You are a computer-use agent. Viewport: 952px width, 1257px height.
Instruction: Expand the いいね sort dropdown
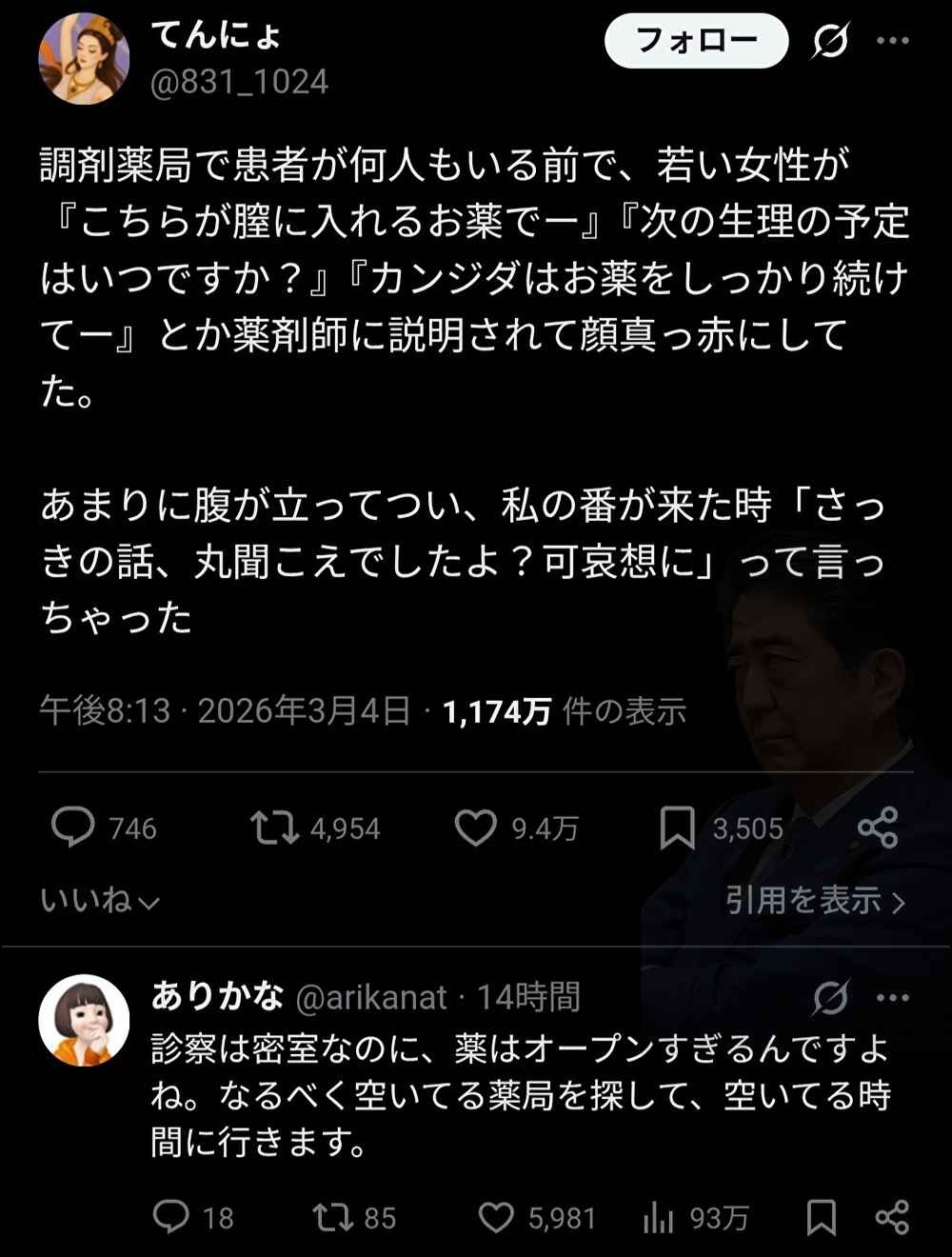(99, 900)
